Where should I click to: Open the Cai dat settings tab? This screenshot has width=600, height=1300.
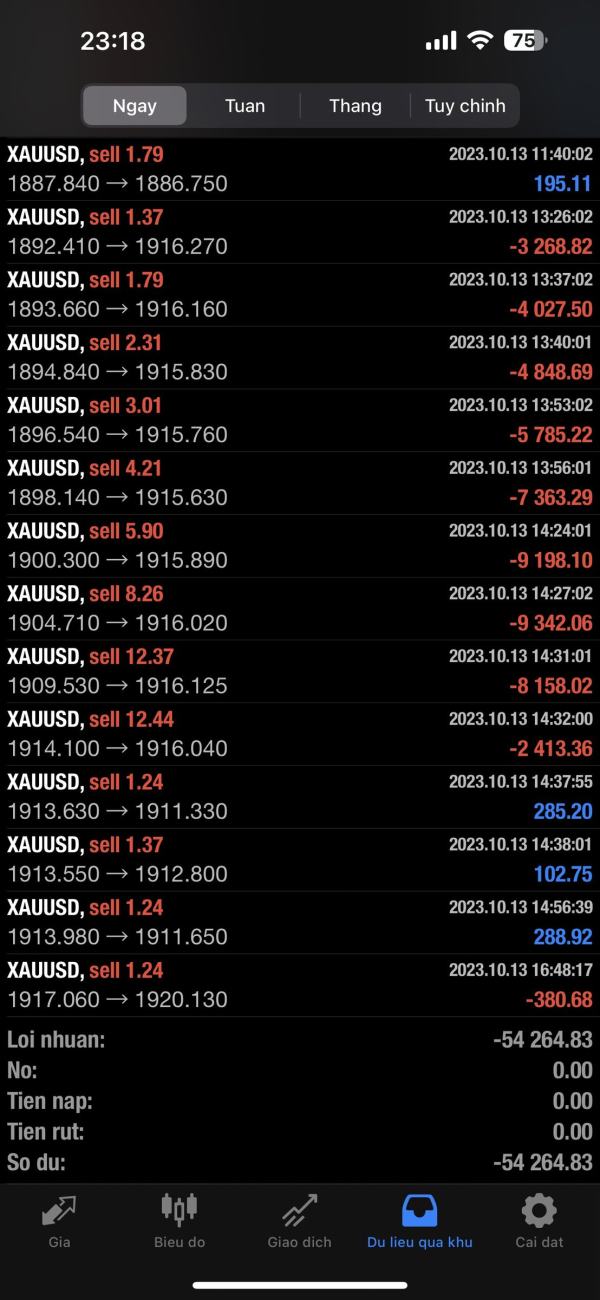tap(540, 1221)
